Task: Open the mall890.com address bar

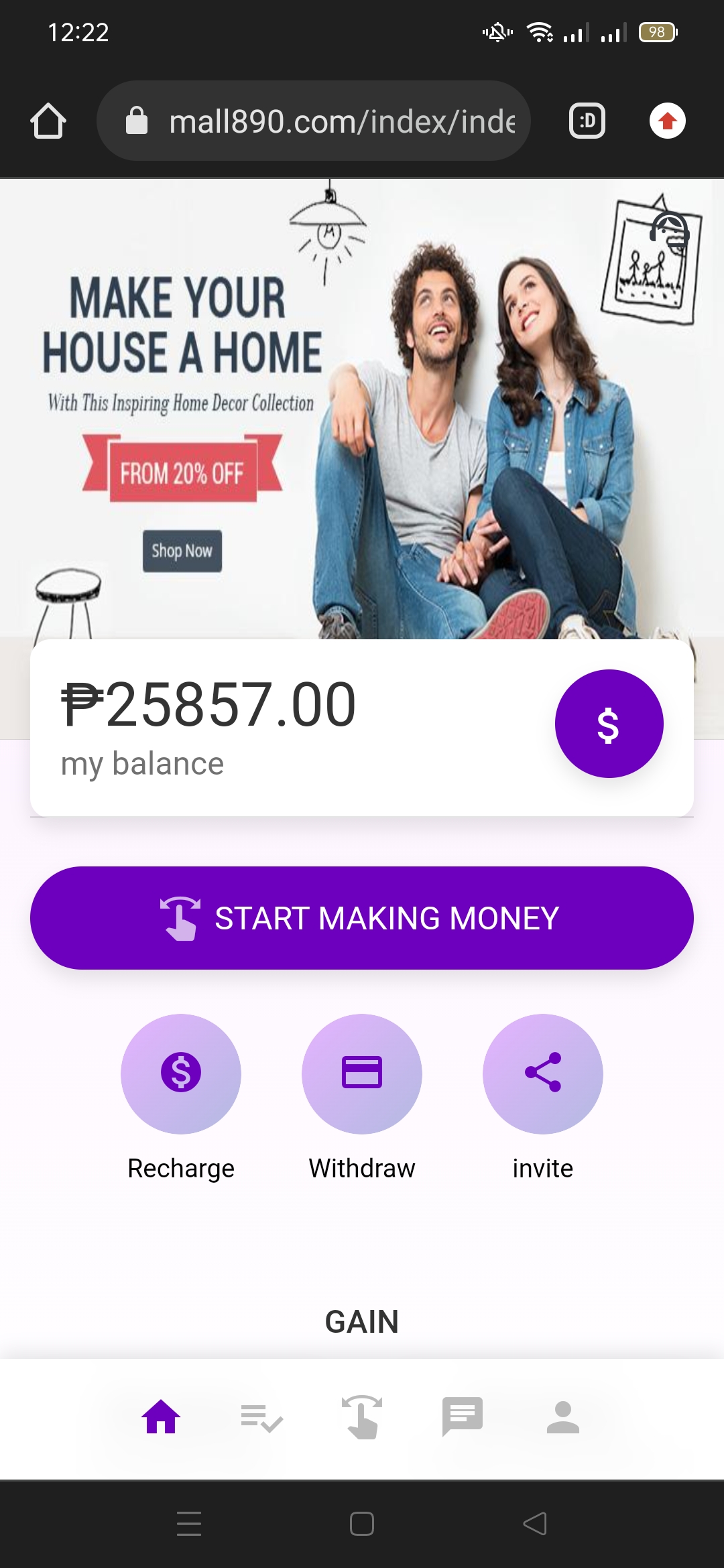Action: tap(314, 121)
